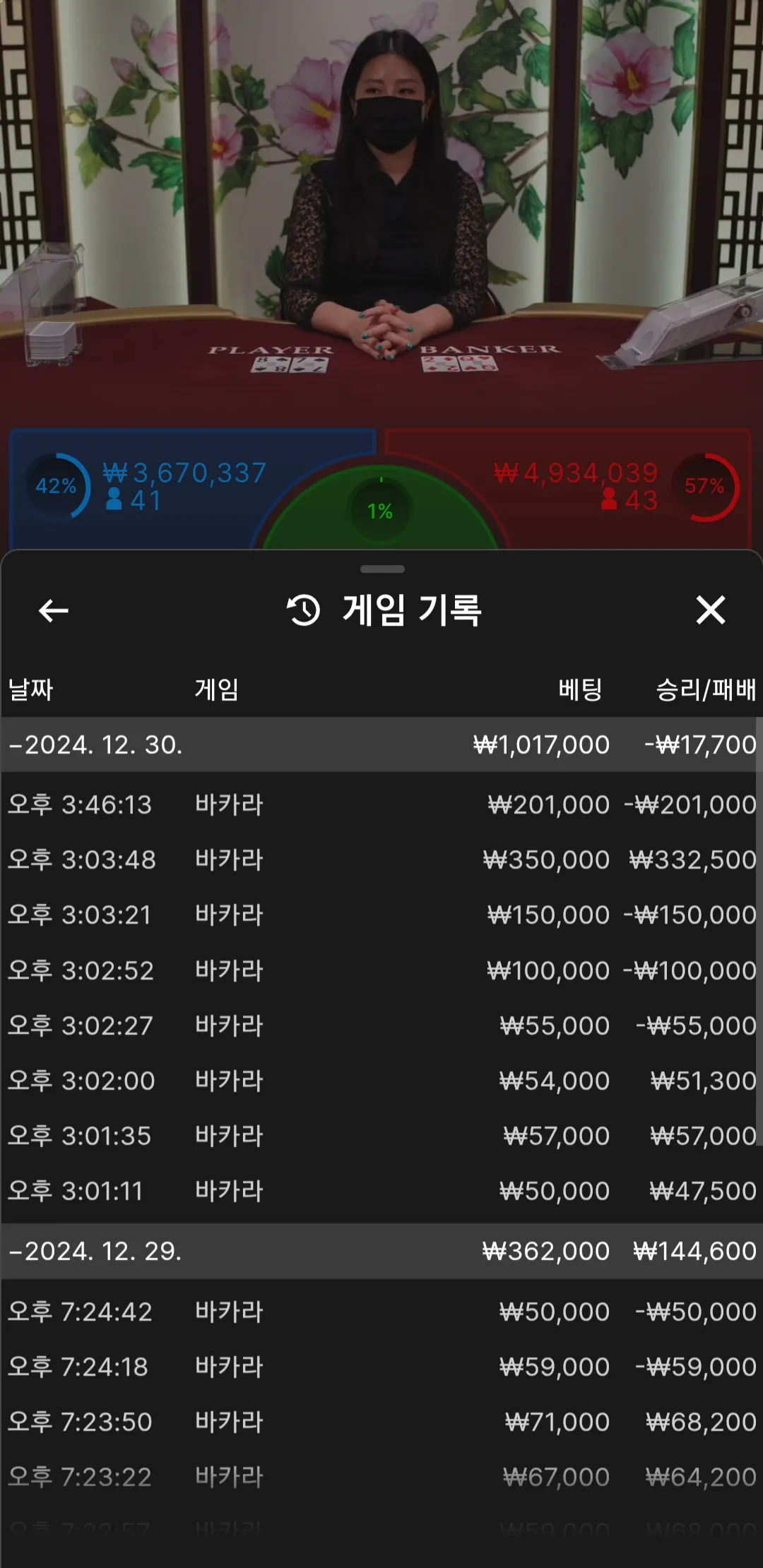Go back from the 게임 기록 panel
The image size is (763, 1568).
point(54,610)
